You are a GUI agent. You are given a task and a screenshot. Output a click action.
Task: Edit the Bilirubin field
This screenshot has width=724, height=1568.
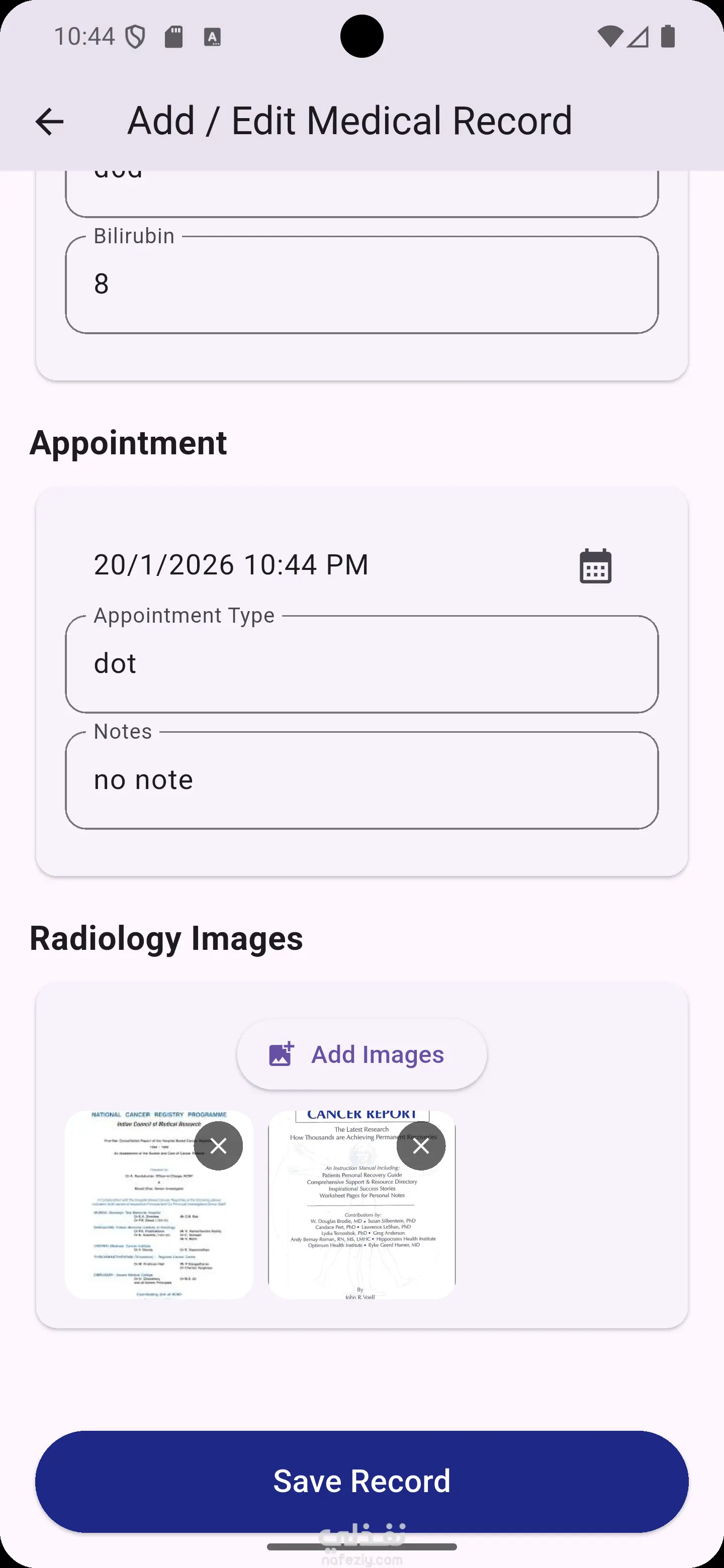click(361, 285)
